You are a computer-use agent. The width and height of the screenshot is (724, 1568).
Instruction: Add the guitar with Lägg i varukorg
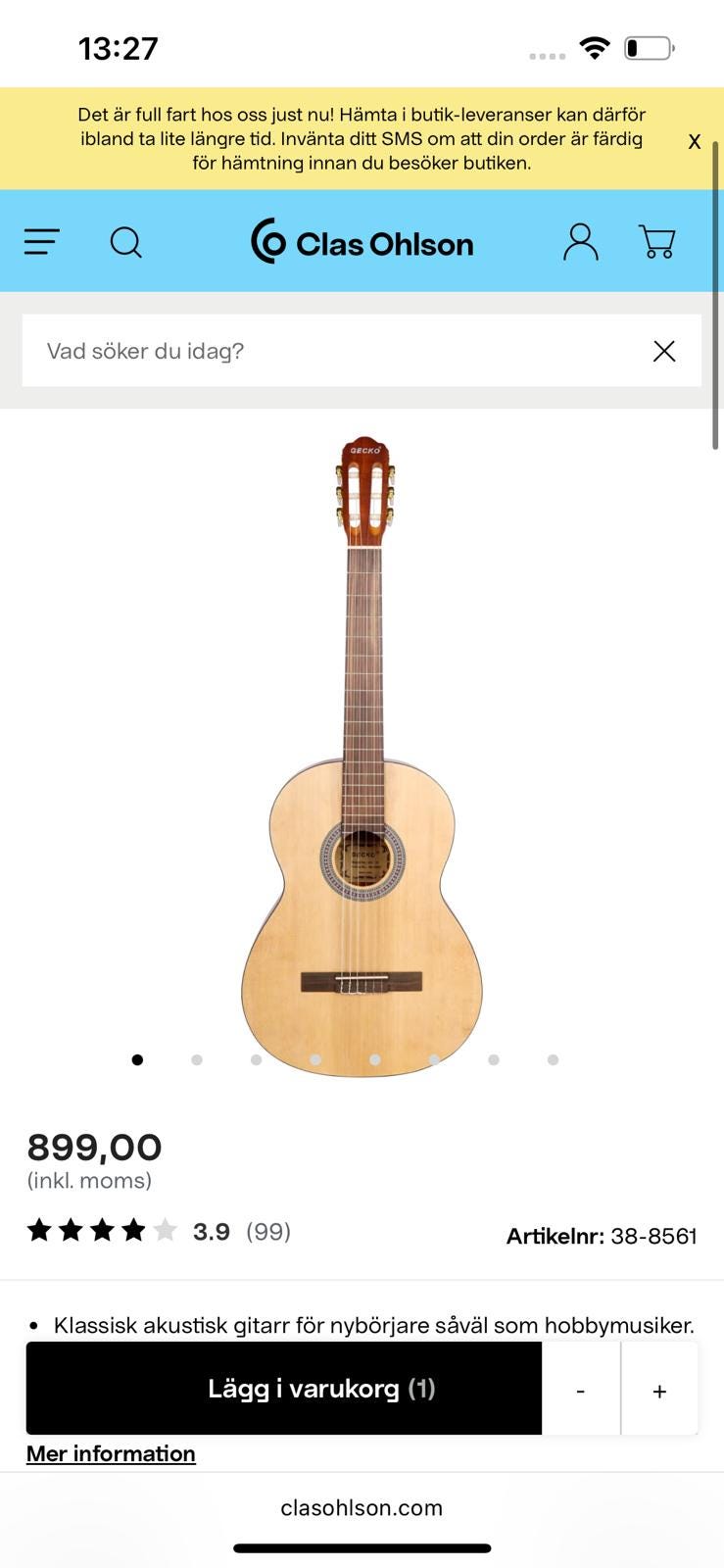284,1389
